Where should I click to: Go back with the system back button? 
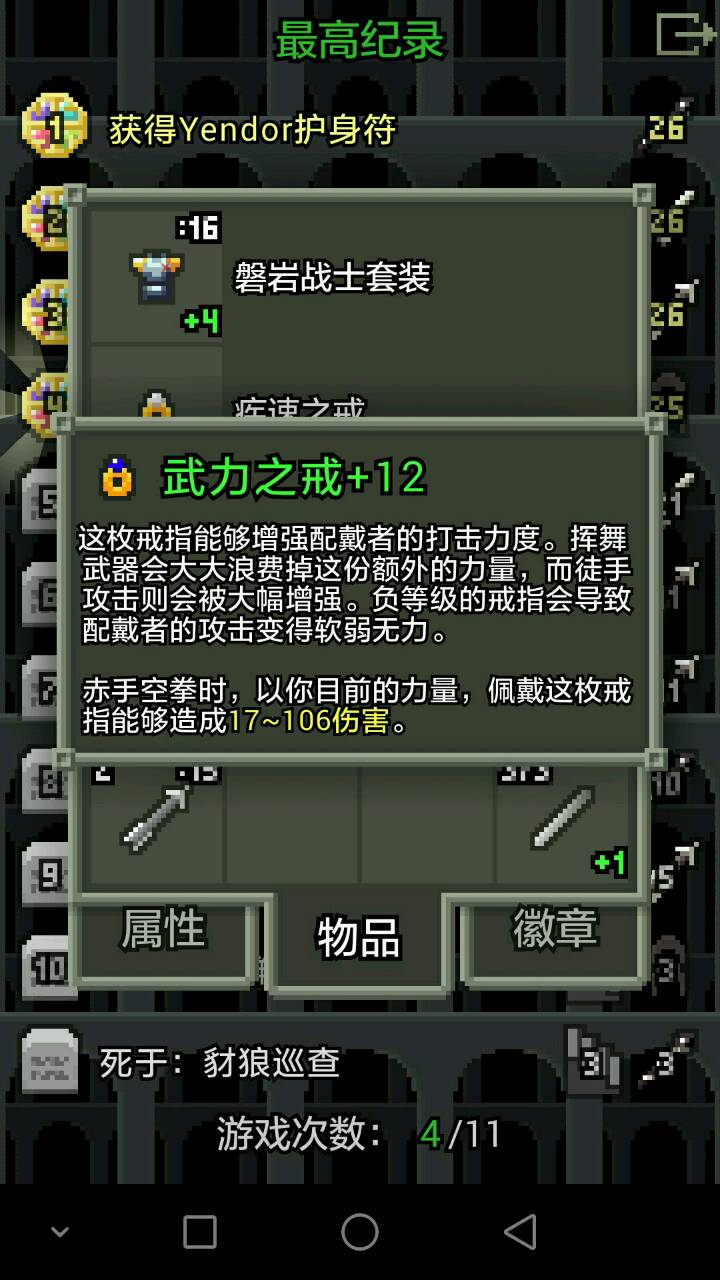[x=519, y=1232]
